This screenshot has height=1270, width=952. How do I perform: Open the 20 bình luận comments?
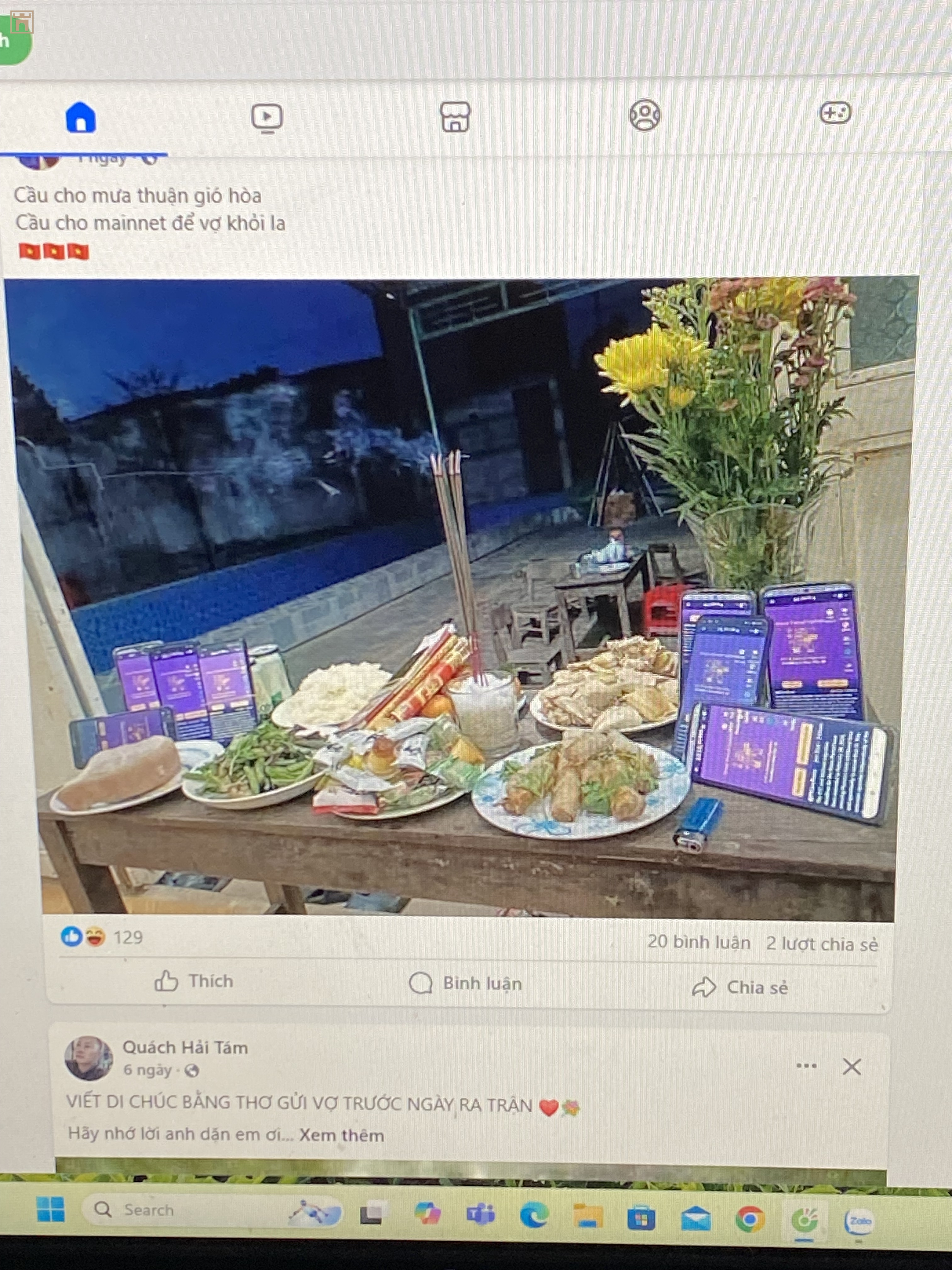tap(698, 941)
